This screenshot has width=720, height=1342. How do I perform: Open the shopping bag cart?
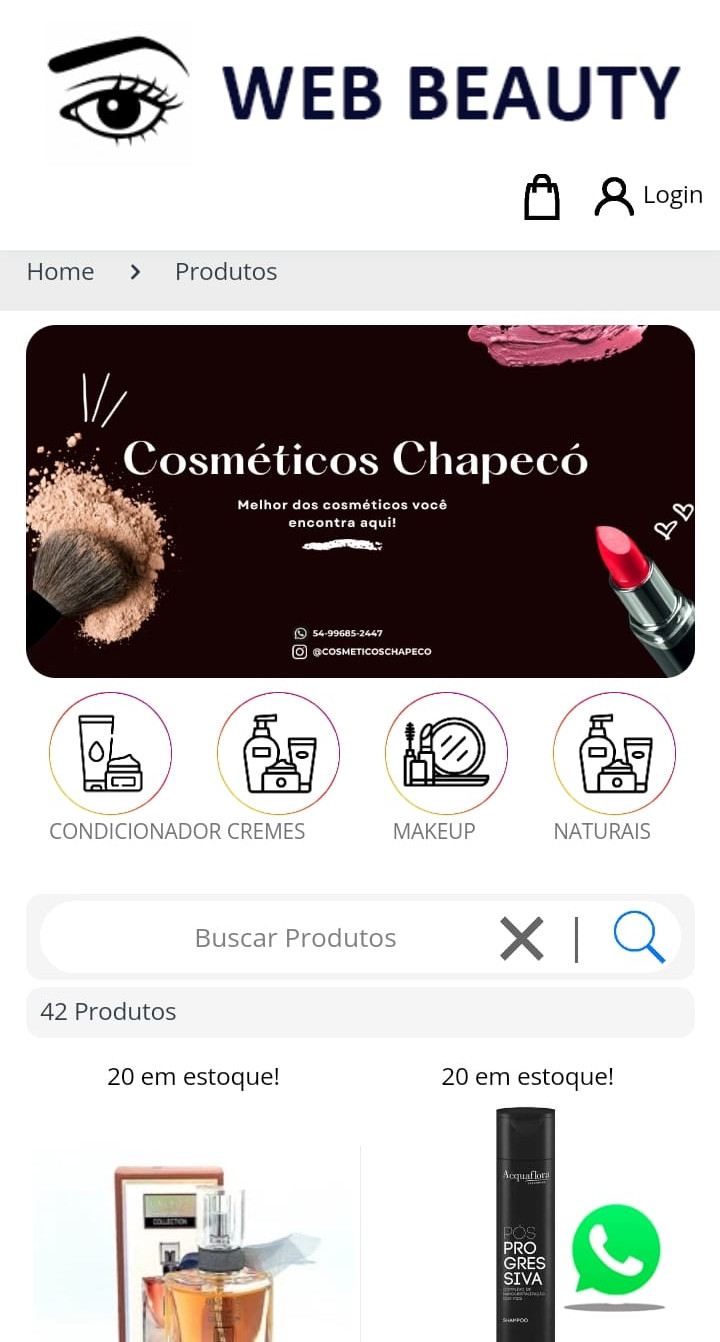tap(541, 197)
